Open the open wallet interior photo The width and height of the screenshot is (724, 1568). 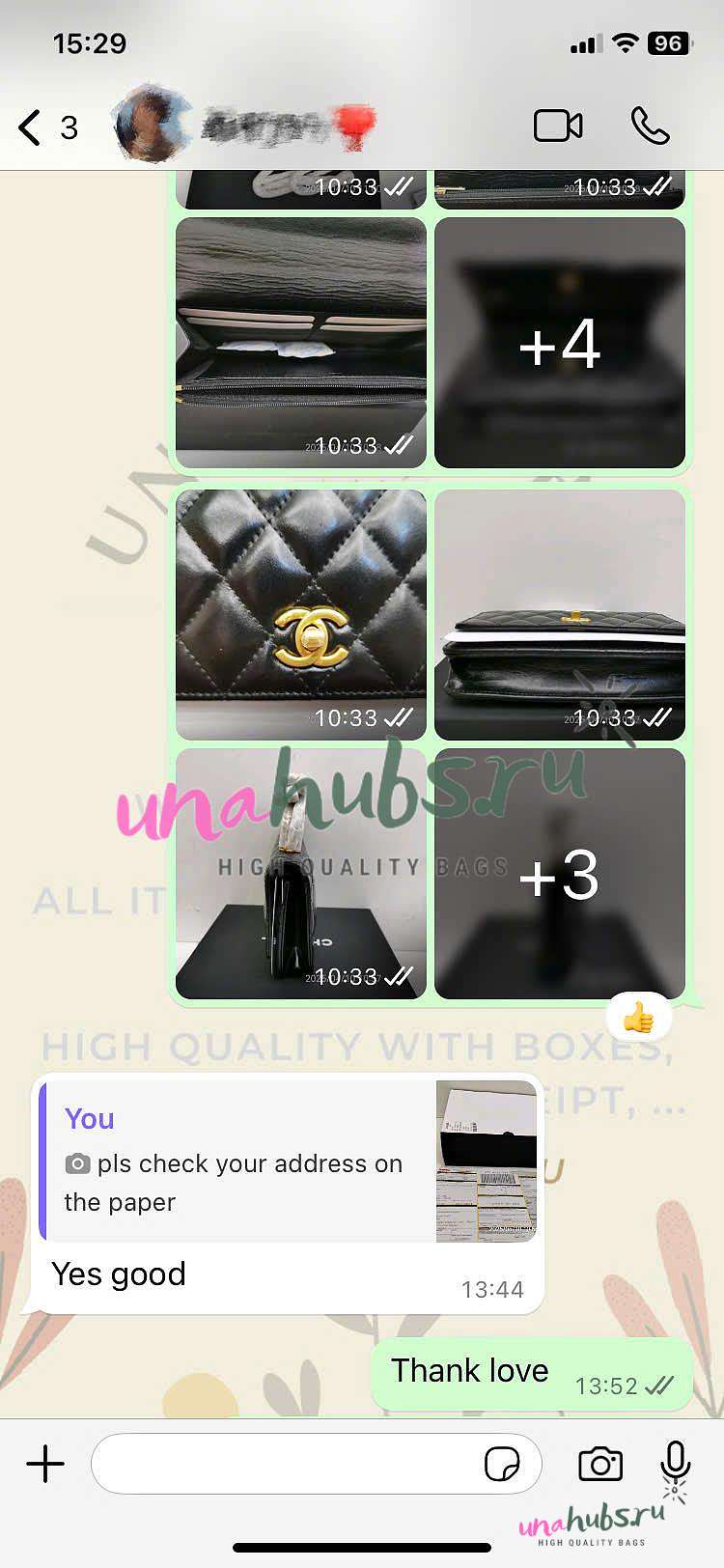301,343
